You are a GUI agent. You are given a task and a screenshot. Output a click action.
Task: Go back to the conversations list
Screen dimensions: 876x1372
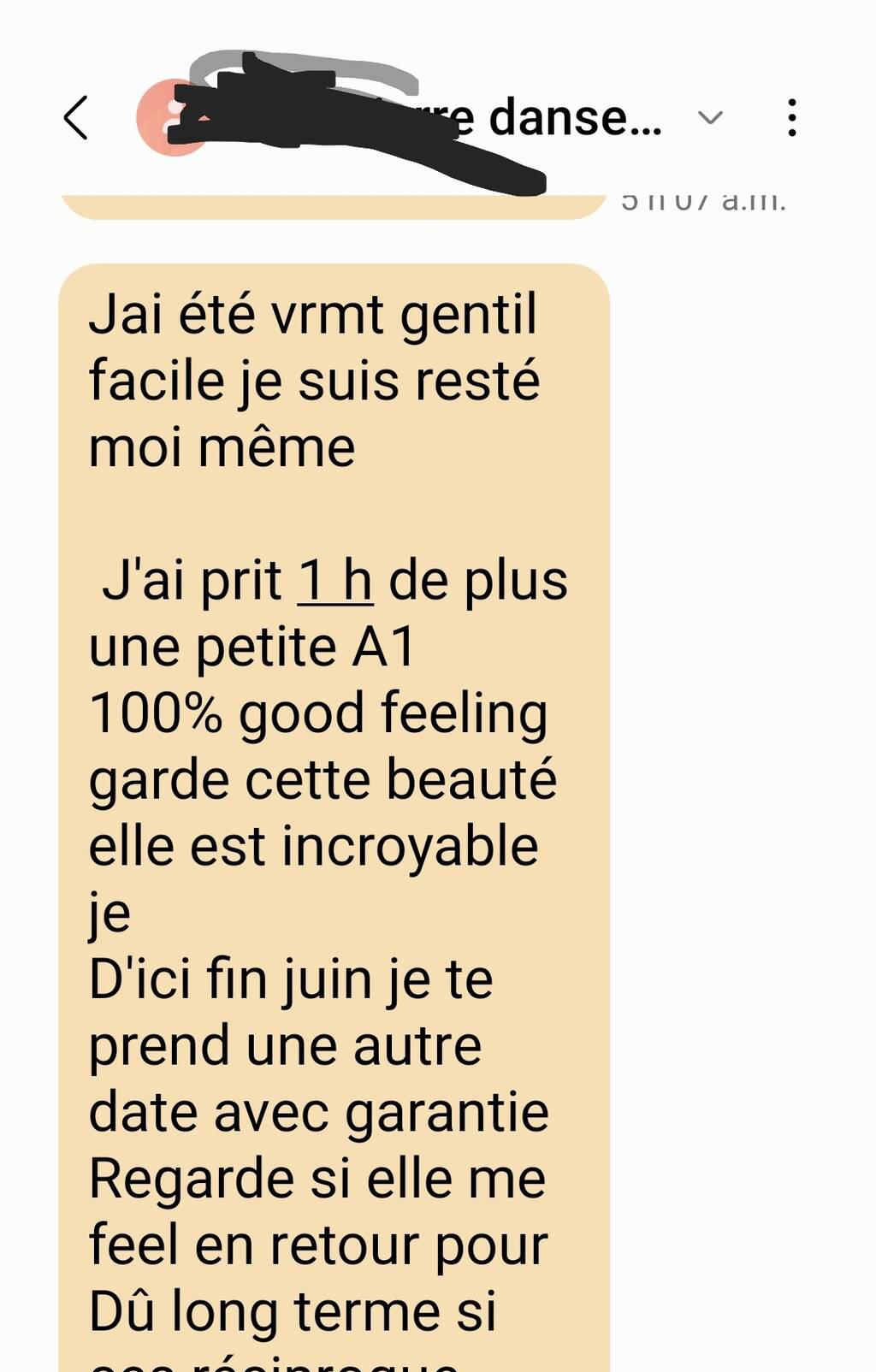pos(76,118)
